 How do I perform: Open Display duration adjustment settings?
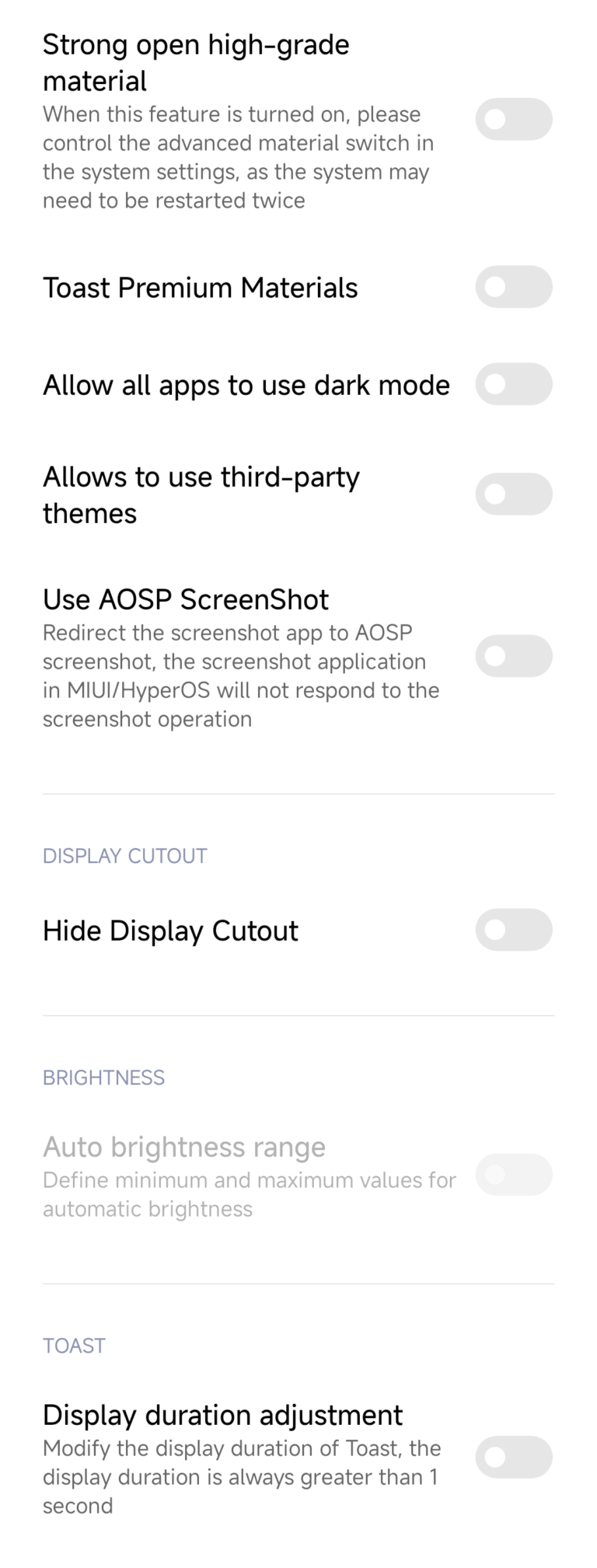pos(222,1415)
